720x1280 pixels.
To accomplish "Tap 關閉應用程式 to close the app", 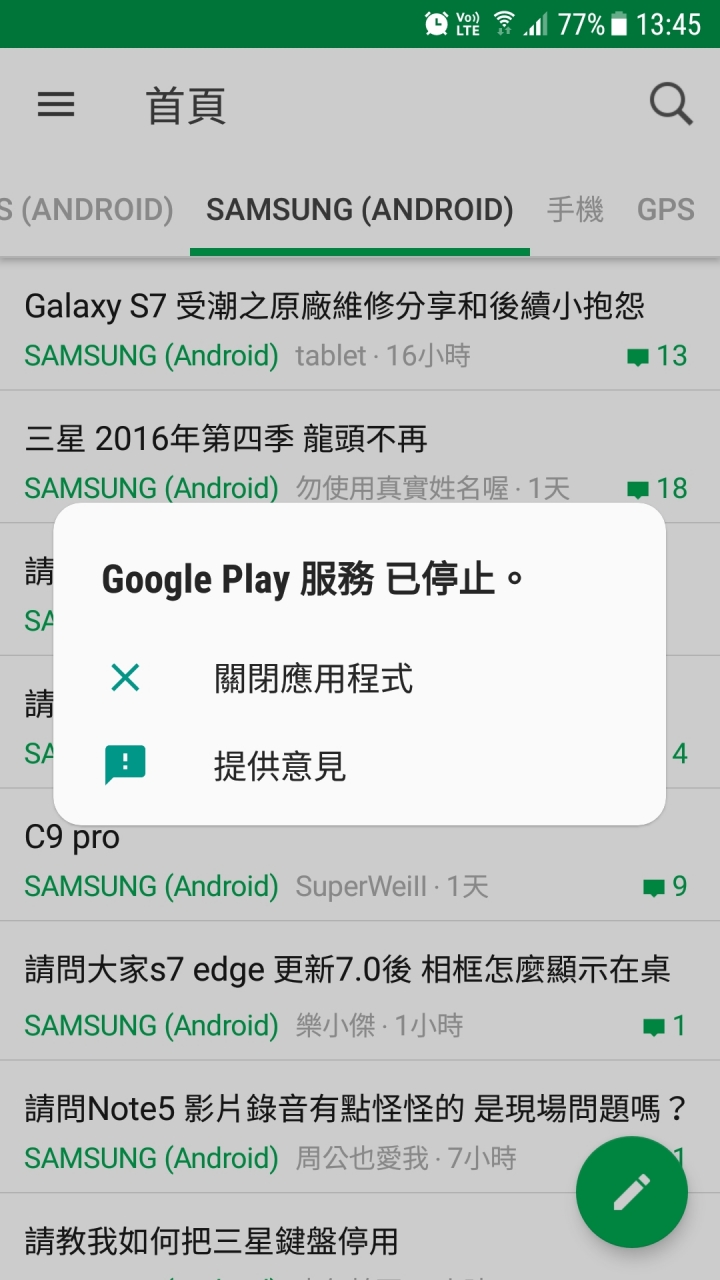I will (313, 679).
